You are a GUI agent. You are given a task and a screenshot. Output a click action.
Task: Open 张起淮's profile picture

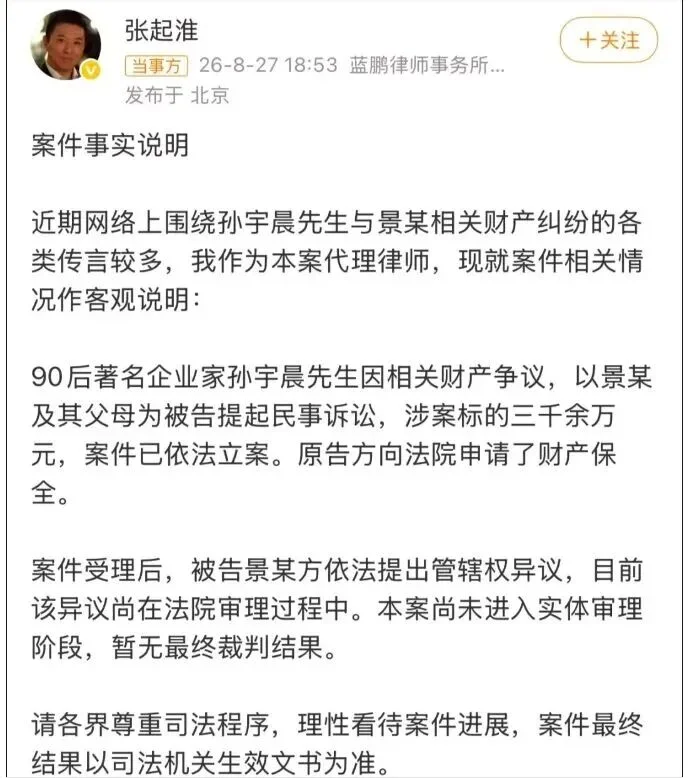[66, 46]
